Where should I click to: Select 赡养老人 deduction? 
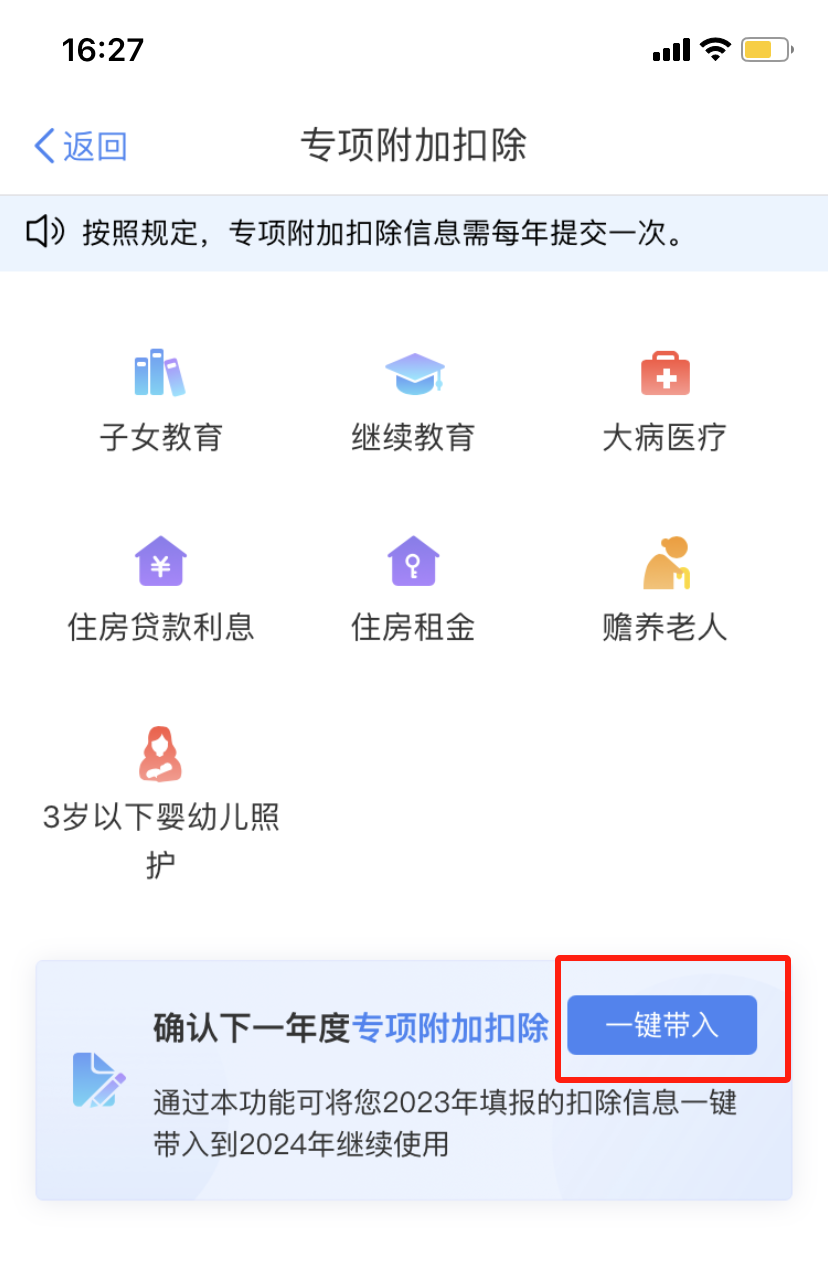tap(665, 590)
